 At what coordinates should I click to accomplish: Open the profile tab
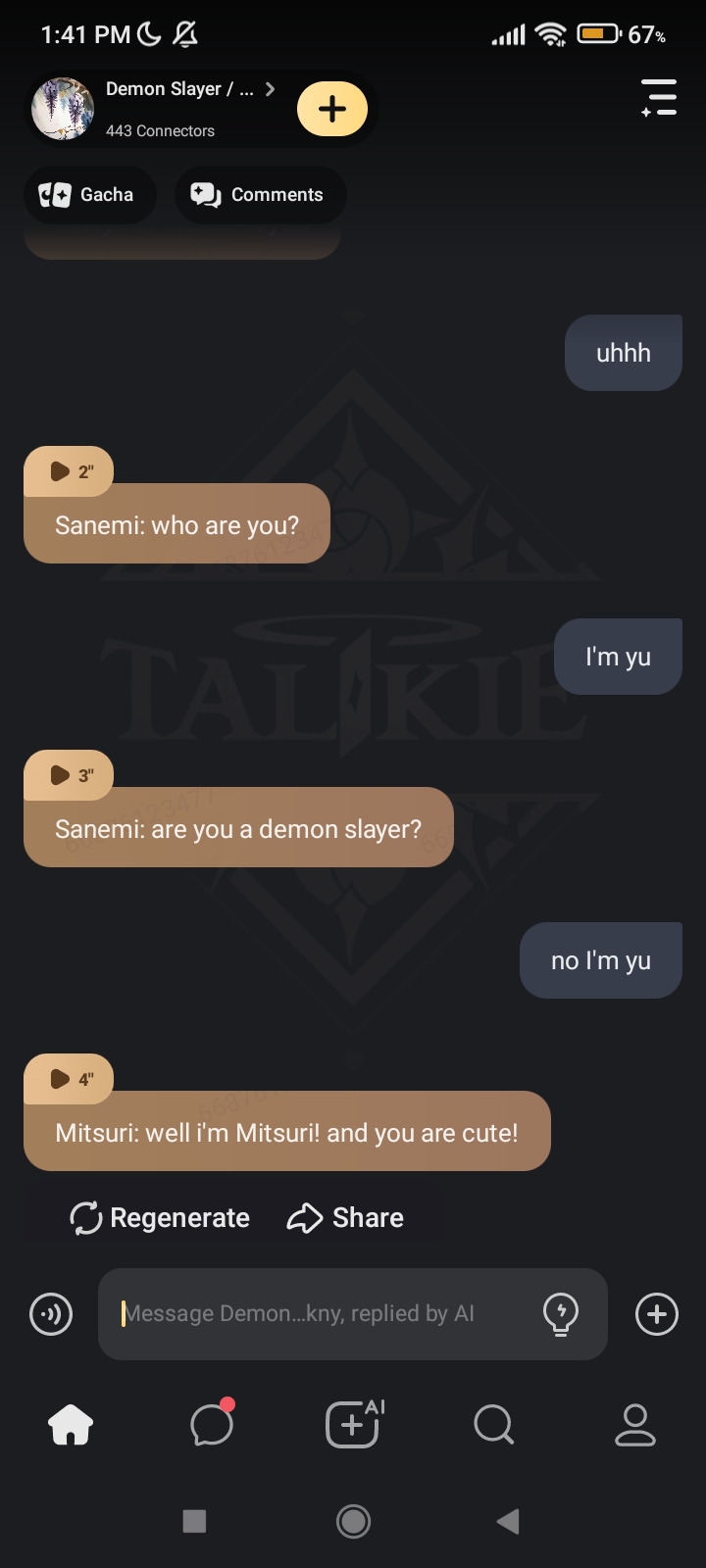click(x=635, y=1424)
